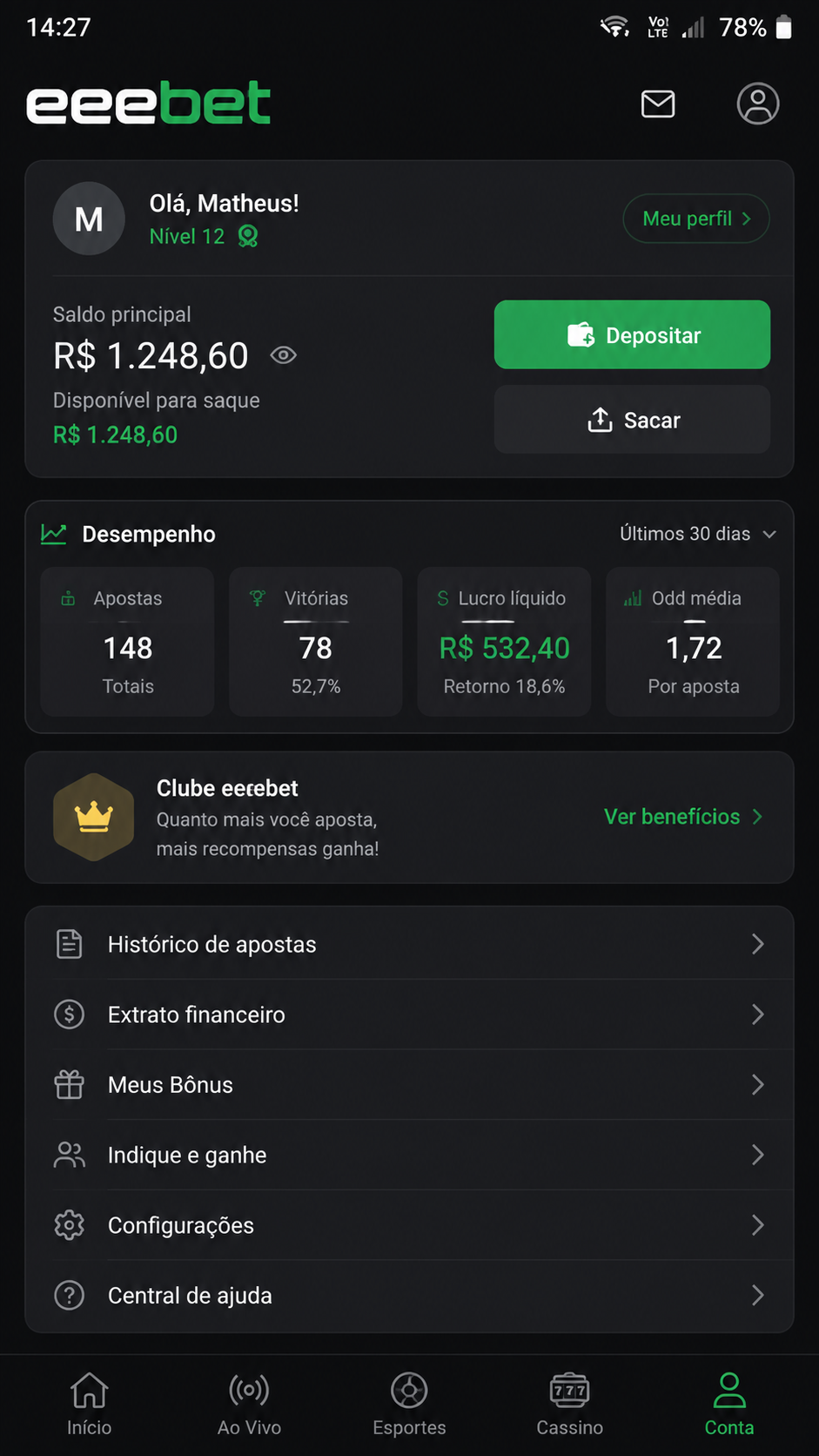Switch to the Início tab

click(89, 1404)
